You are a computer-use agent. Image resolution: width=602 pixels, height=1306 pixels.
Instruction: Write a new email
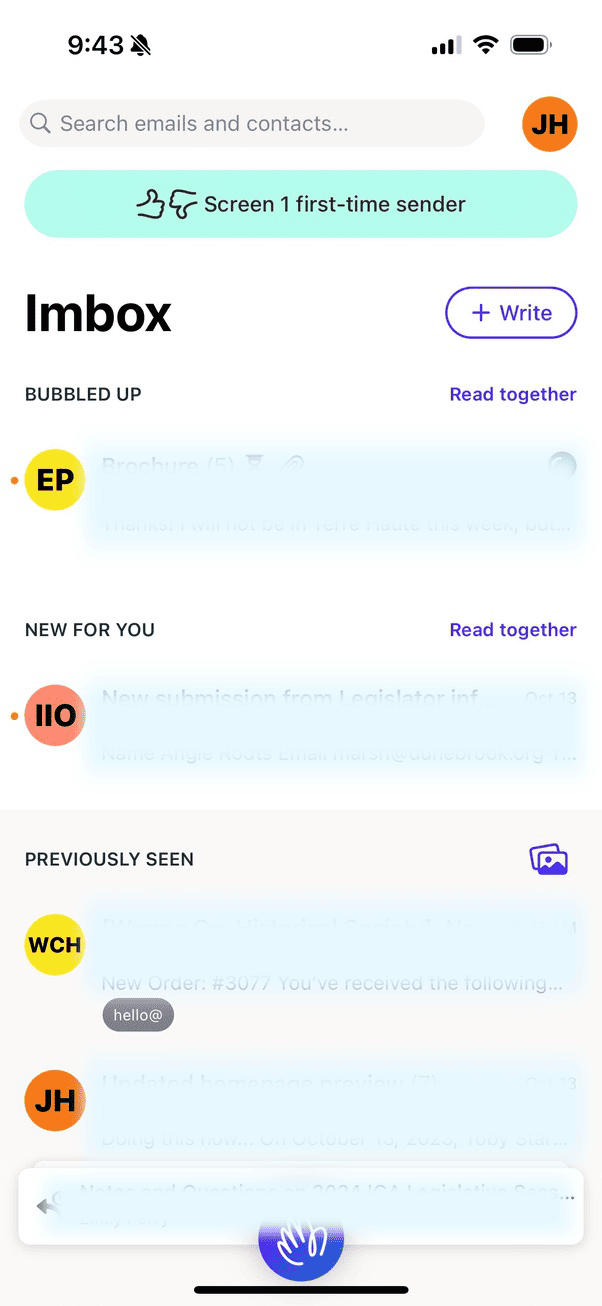click(511, 313)
